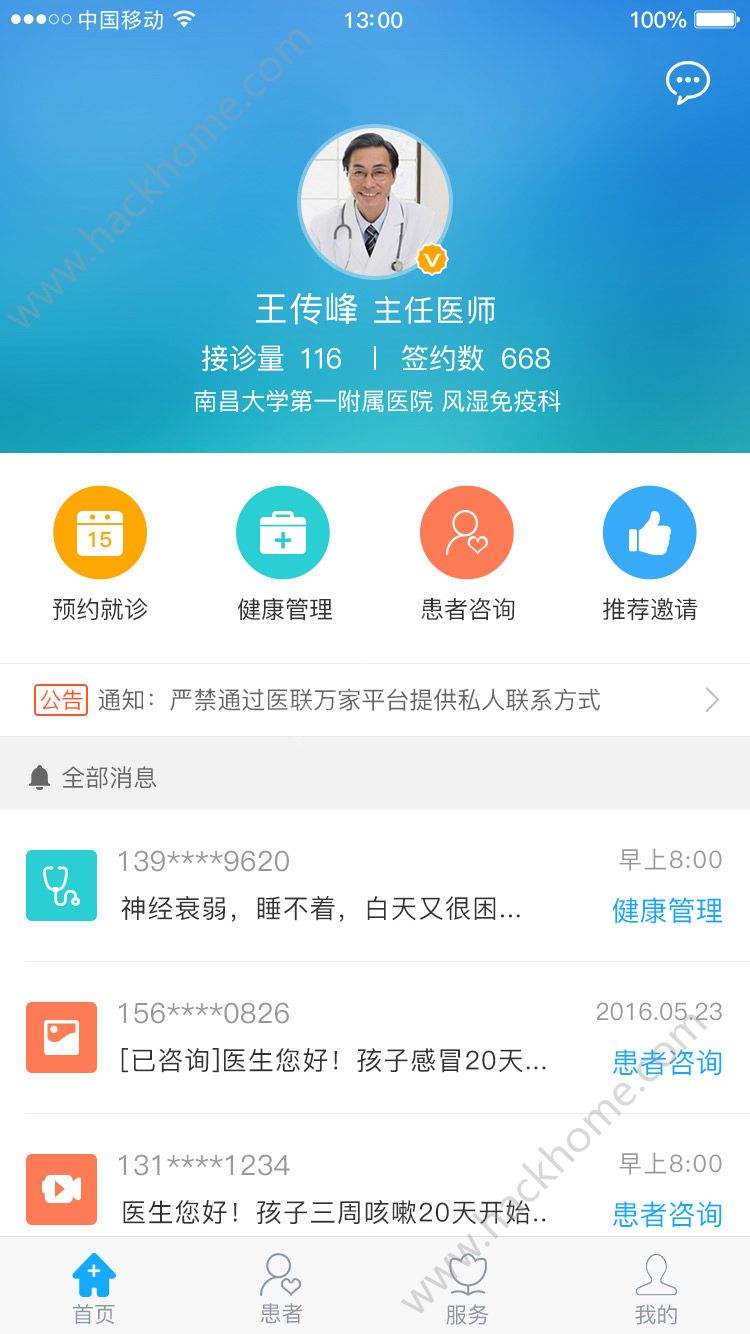
Task: Open the chat bubble messages icon
Action: 688,83
